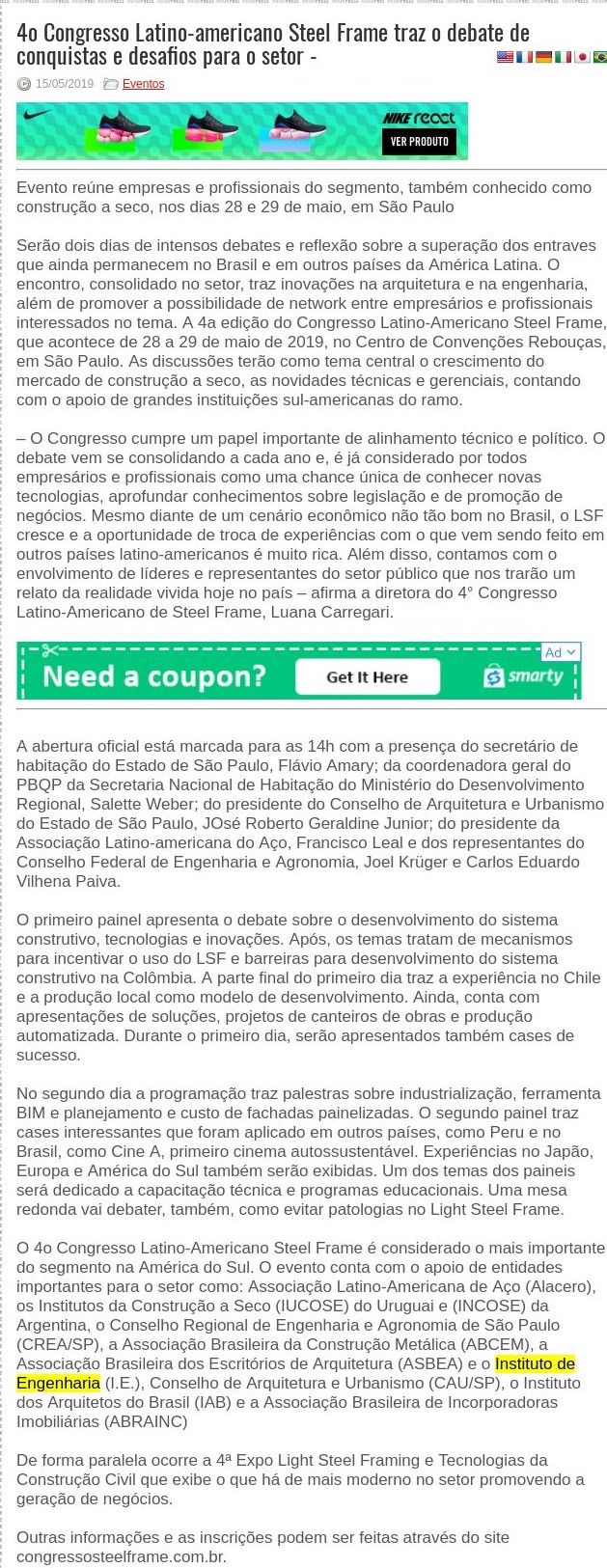Tap Ver Produto on the Nike ad
Screen dimensions: 607x1568
click(x=419, y=142)
